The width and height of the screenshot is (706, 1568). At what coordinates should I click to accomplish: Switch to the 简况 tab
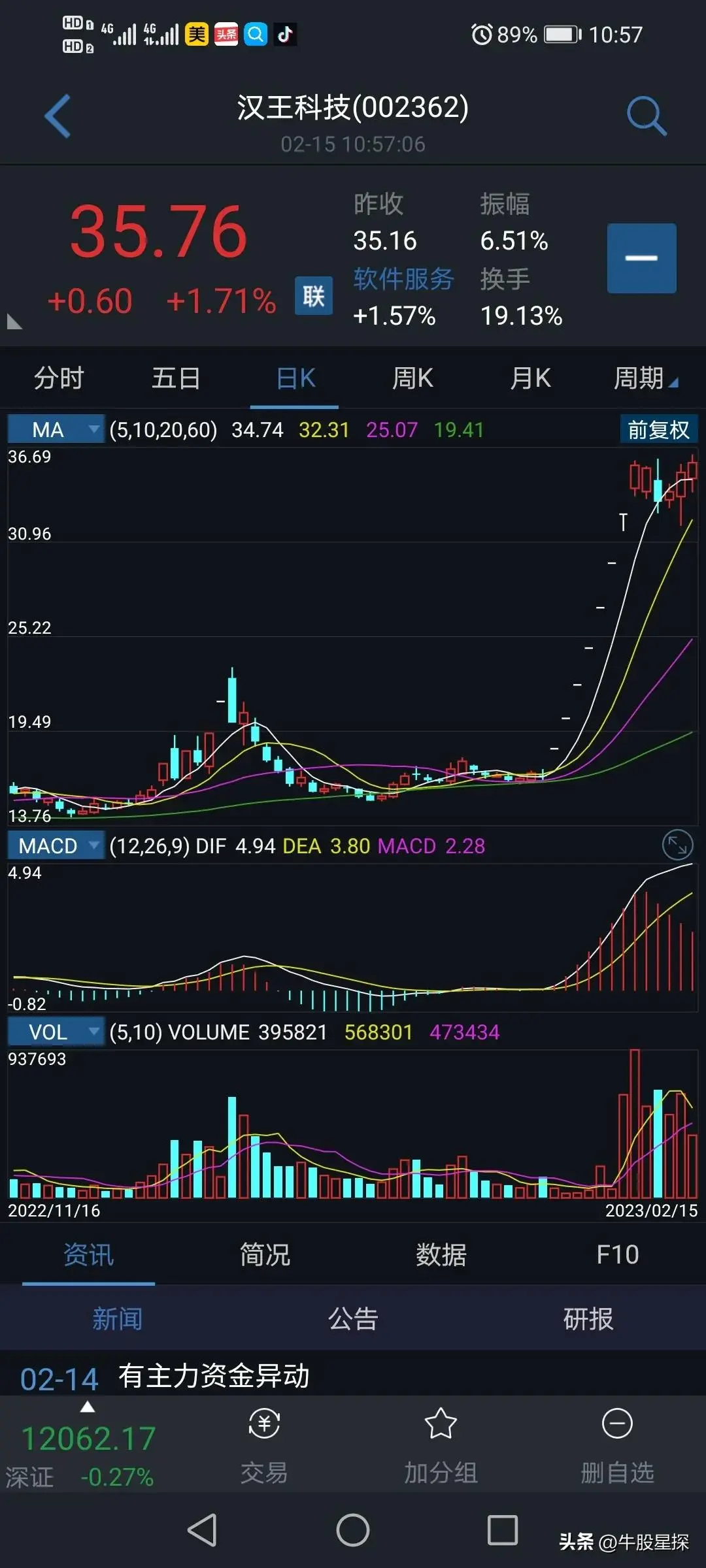265,1254
